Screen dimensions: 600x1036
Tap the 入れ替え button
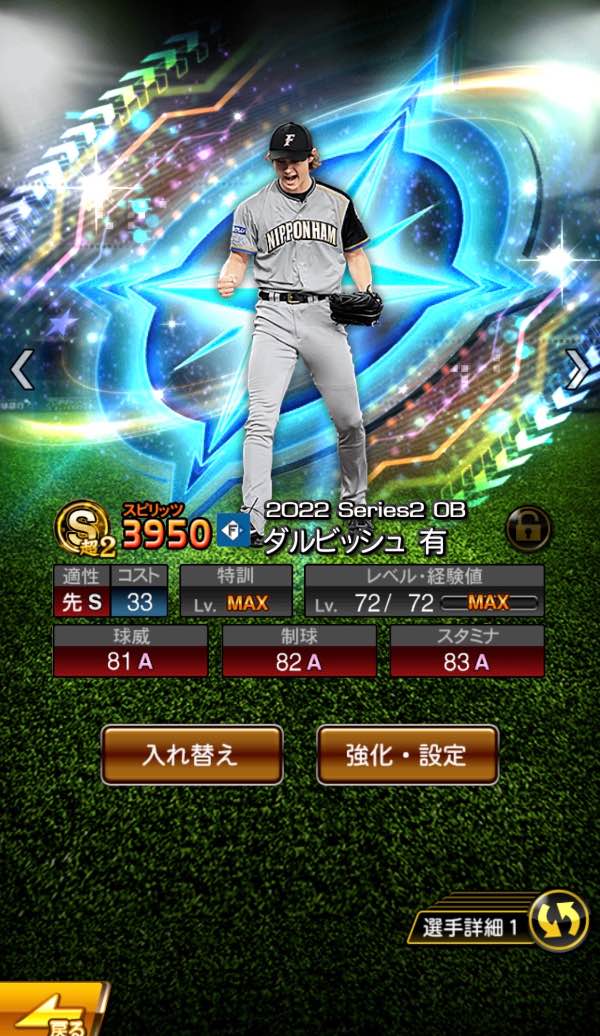pos(191,754)
